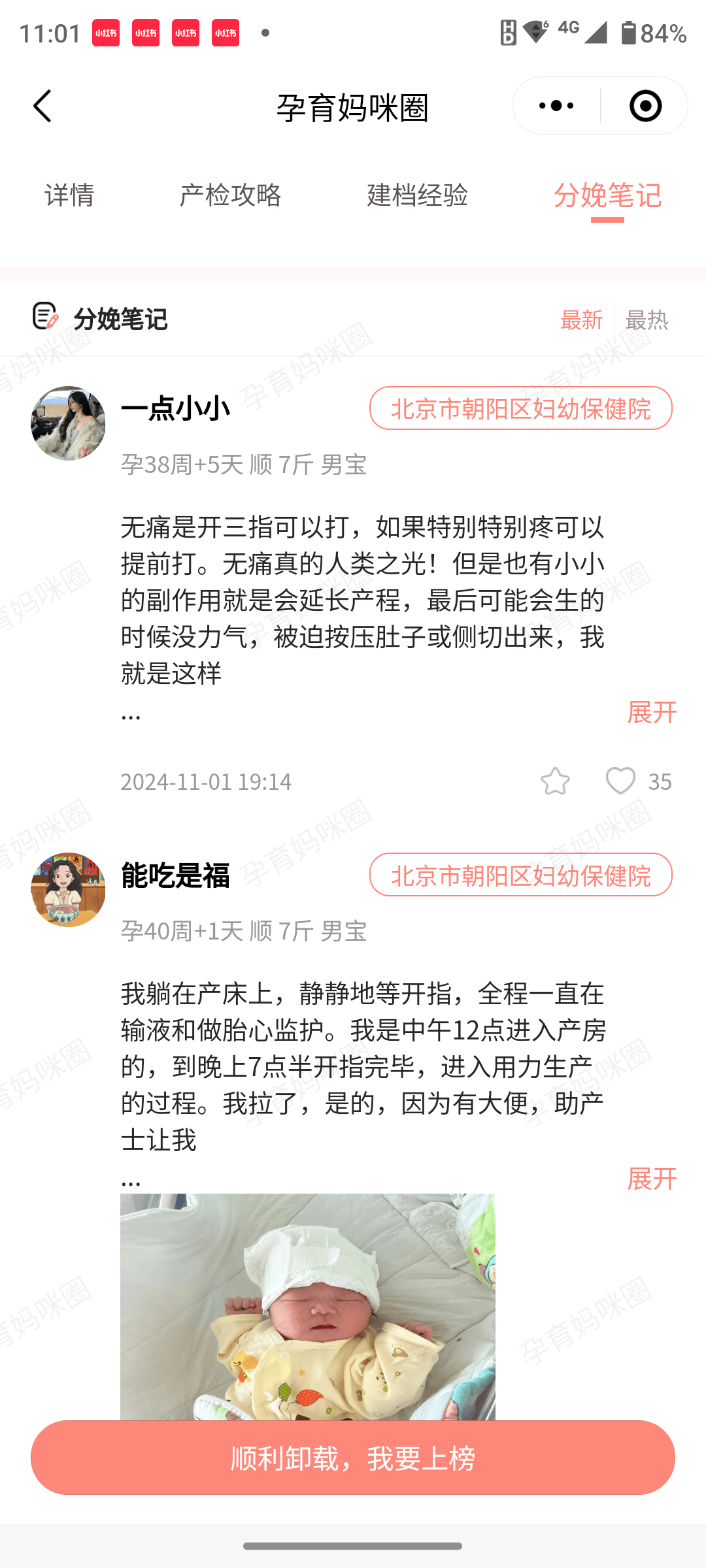706x1568 pixels.
Task: Switch to the 产检攻略 tab
Action: point(230,195)
